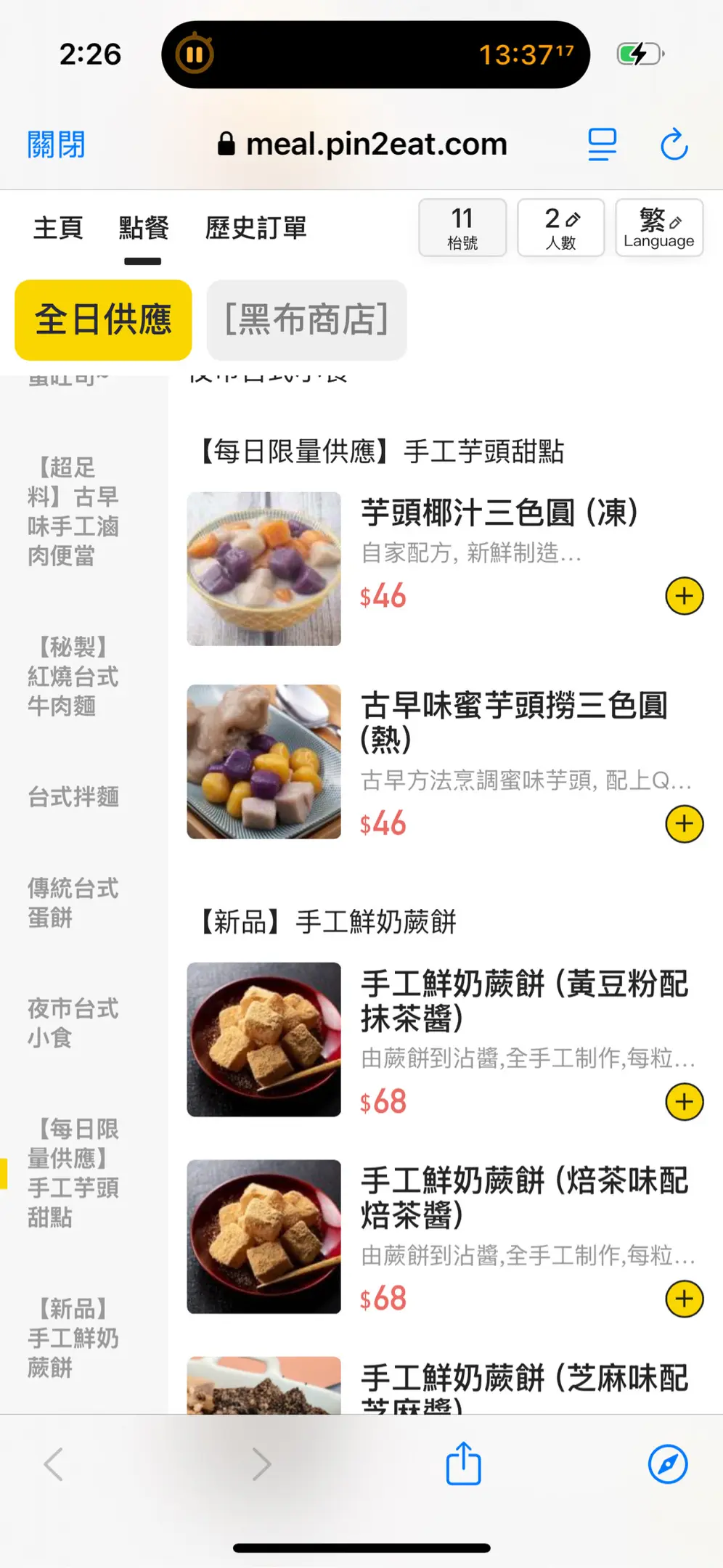Jump to the 【秘製】紅燒台式牛肉麵 category
The width and height of the screenshot is (723, 1568).
point(73,676)
